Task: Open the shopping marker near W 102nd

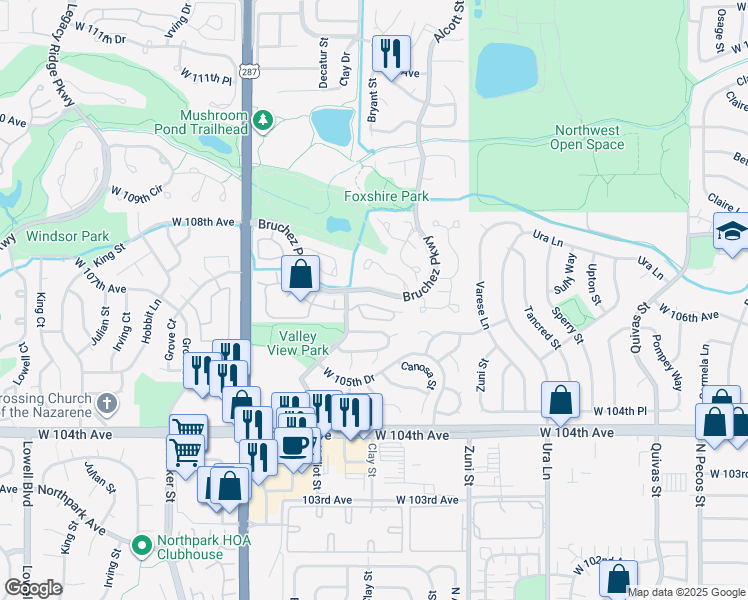Action: tap(619, 578)
